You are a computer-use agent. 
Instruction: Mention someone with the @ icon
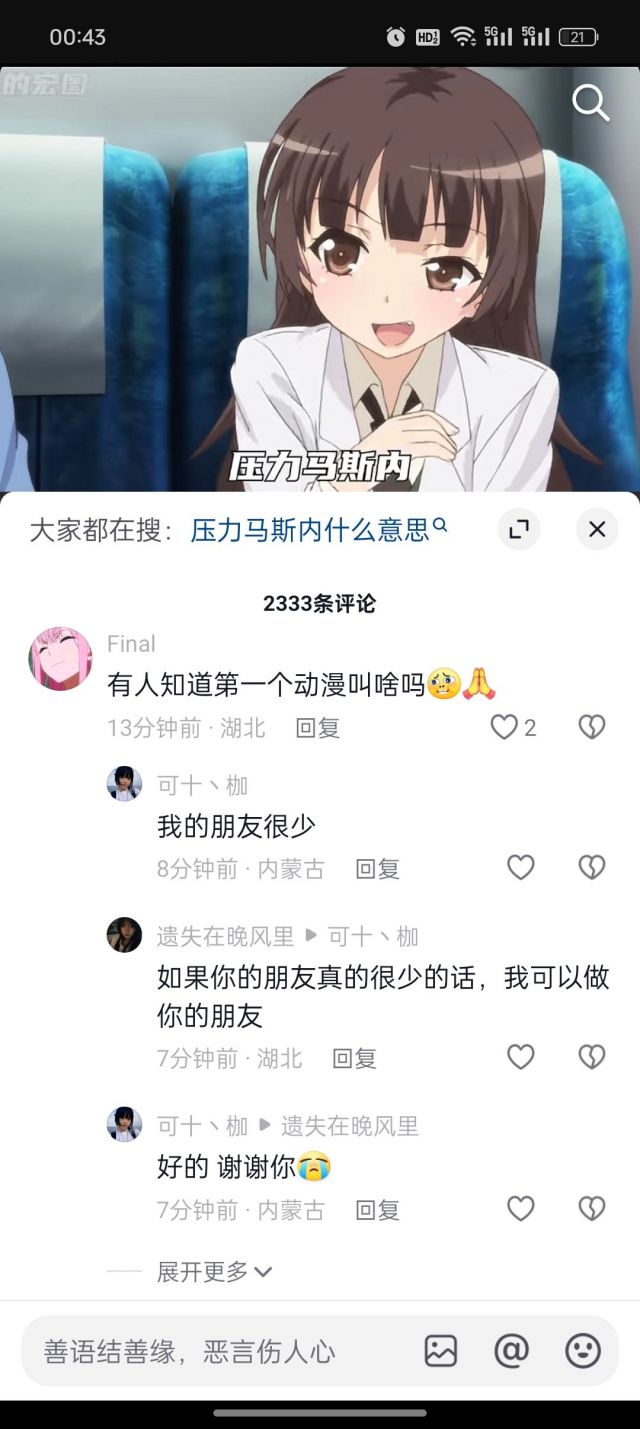[x=511, y=1351]
